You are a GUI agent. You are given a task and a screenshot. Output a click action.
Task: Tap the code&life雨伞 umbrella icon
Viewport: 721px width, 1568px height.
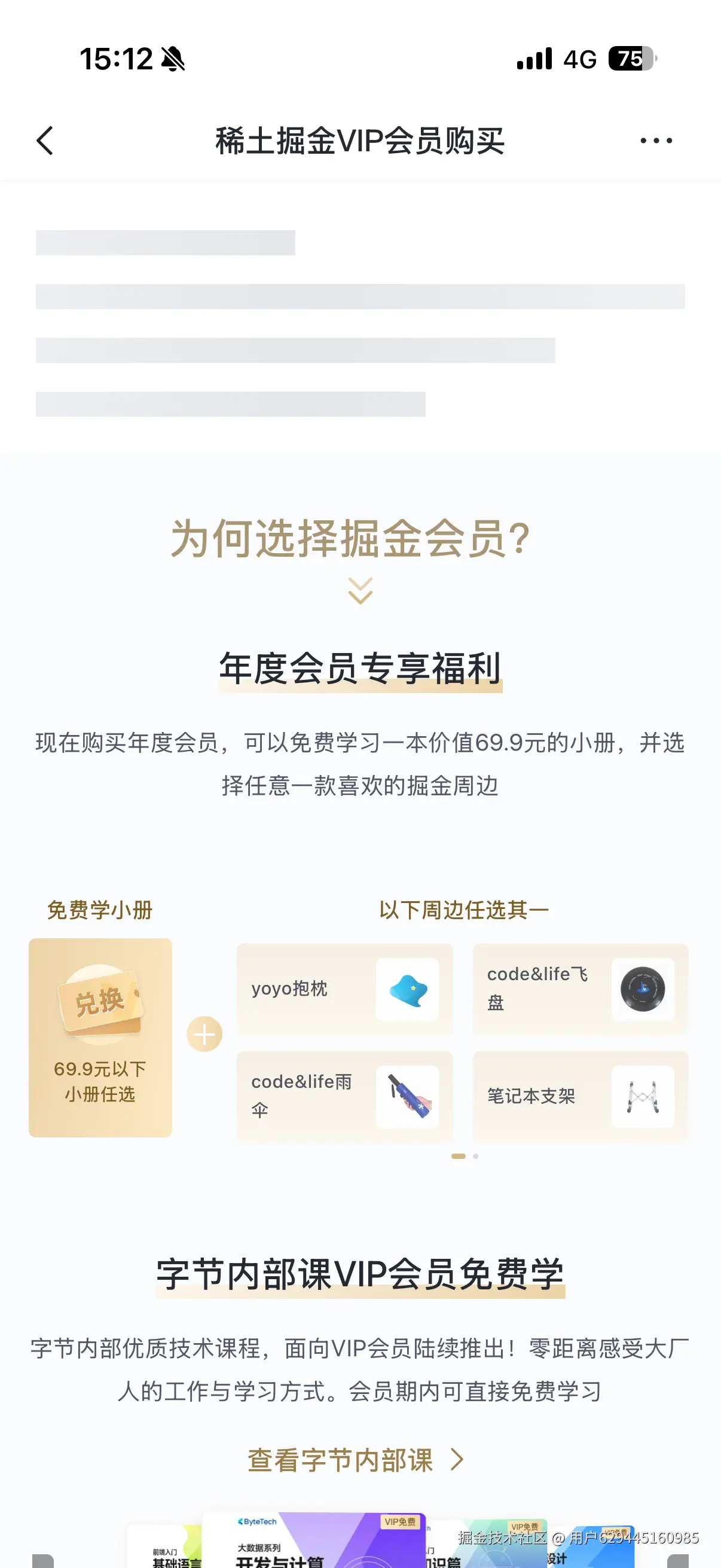(407, 1097)
